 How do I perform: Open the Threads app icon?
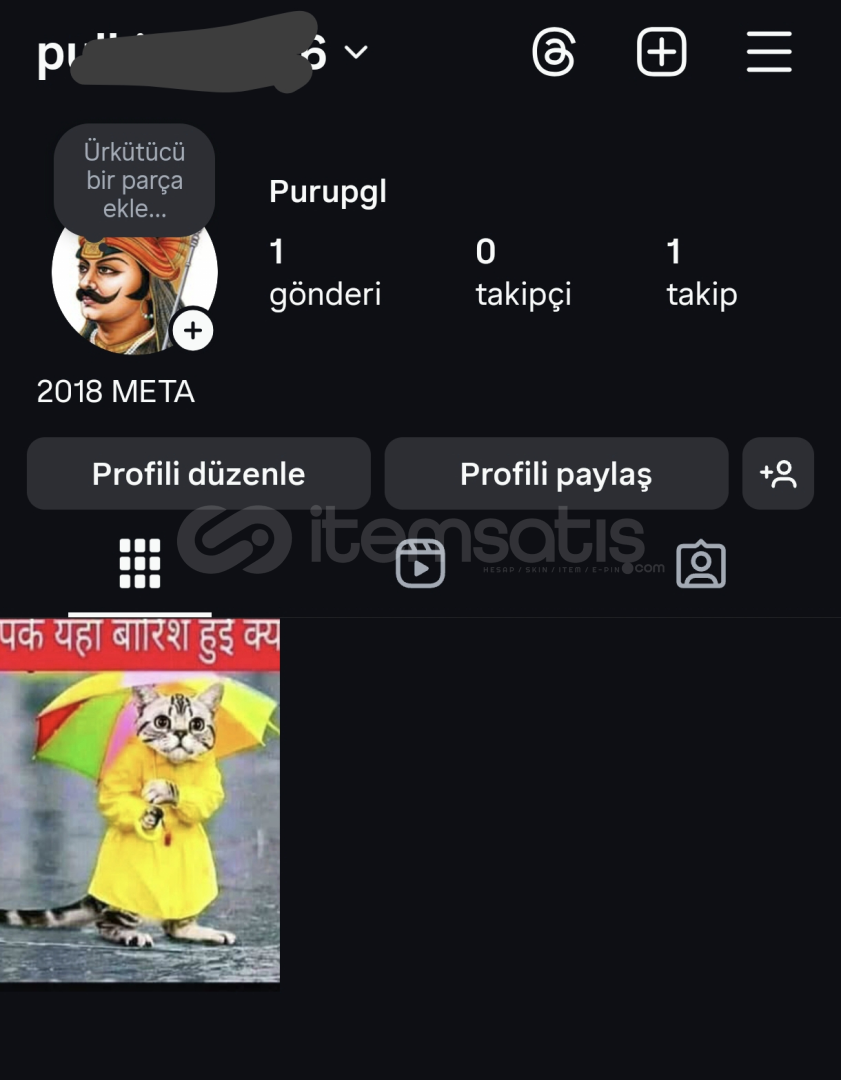click(x=557, y=53)
